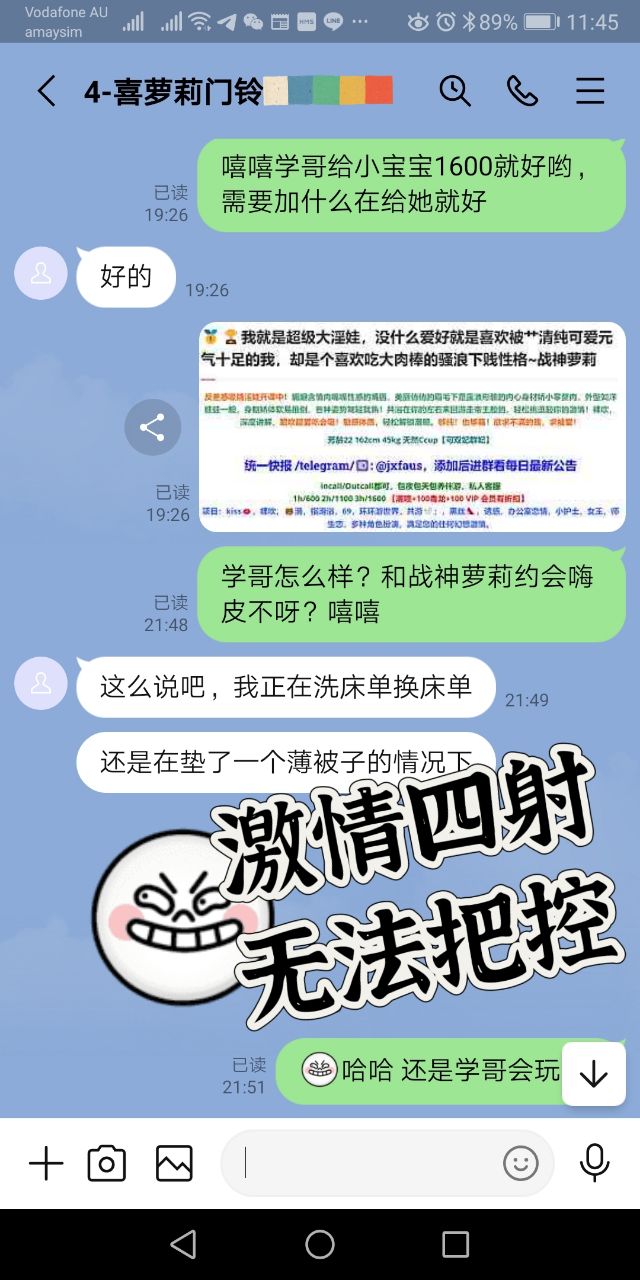Share the sent image via share icon
The image size is (640, 1280).
152,428
